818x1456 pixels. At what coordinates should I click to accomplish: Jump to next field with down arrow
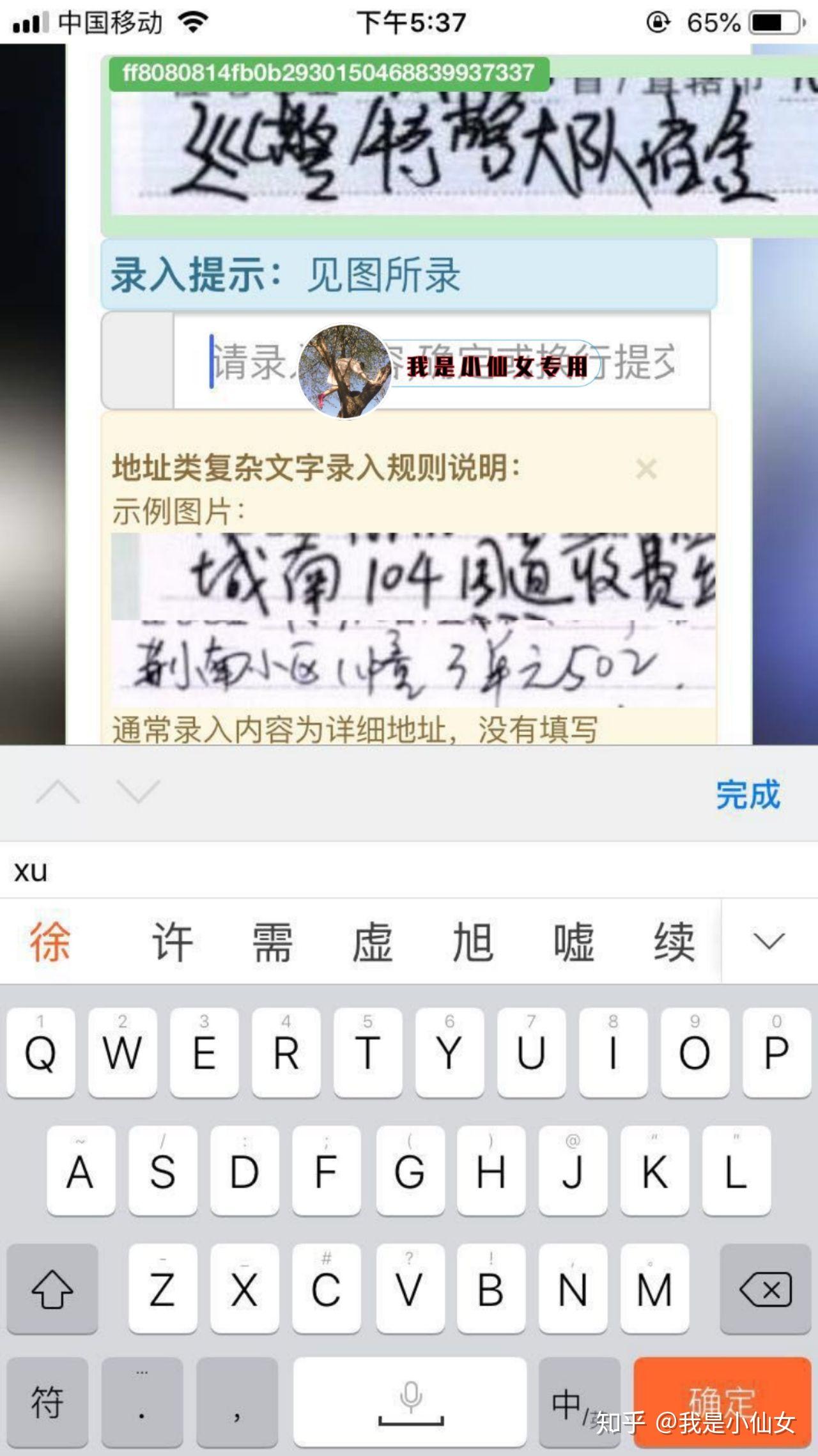[138, 793]
